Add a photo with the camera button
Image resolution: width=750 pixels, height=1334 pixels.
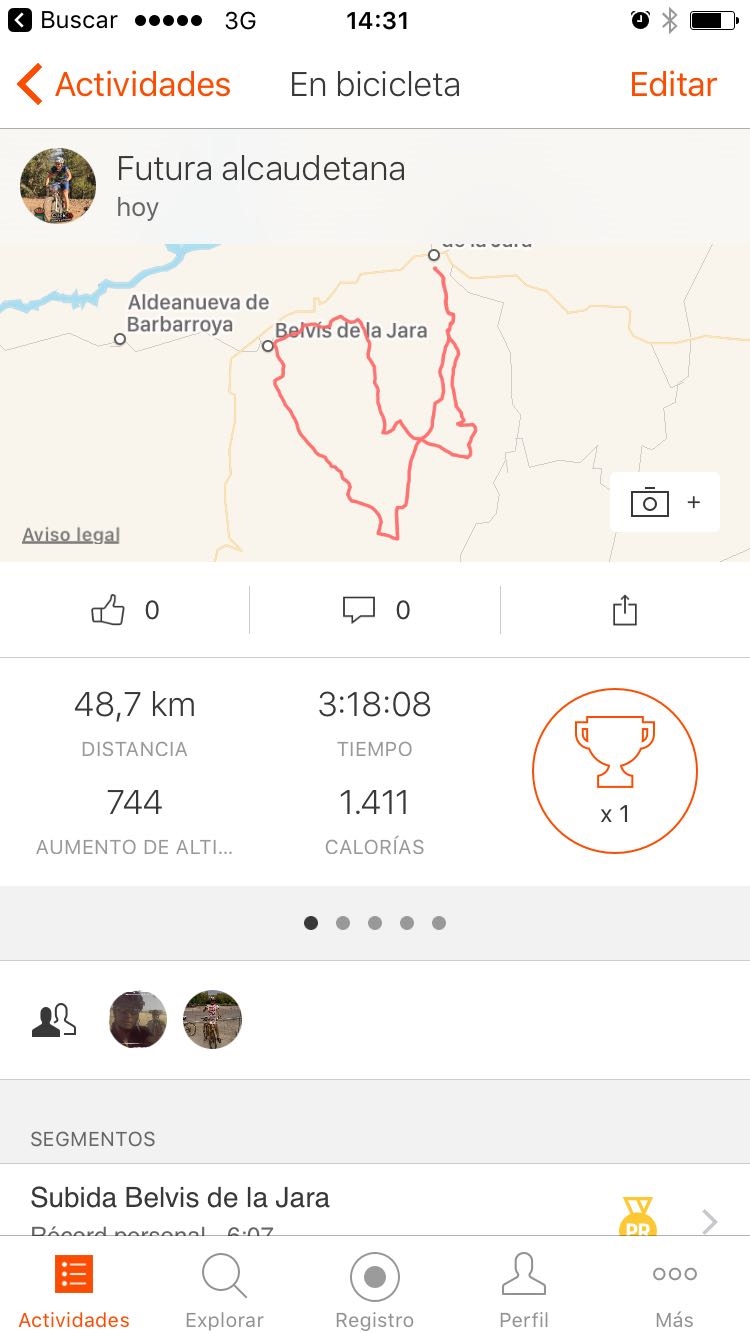click(x=664, y=502)
